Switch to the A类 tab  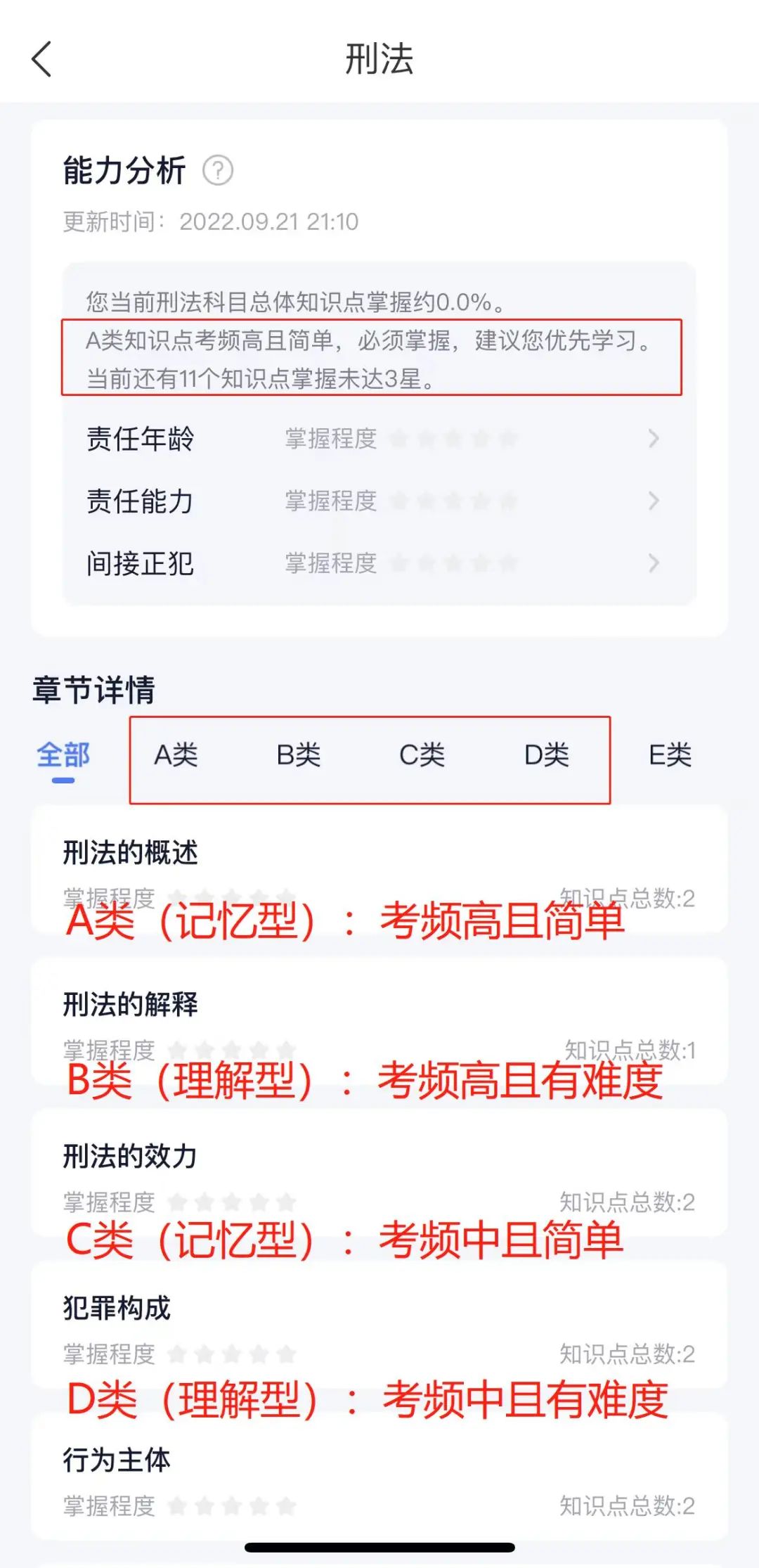(176, 756)
